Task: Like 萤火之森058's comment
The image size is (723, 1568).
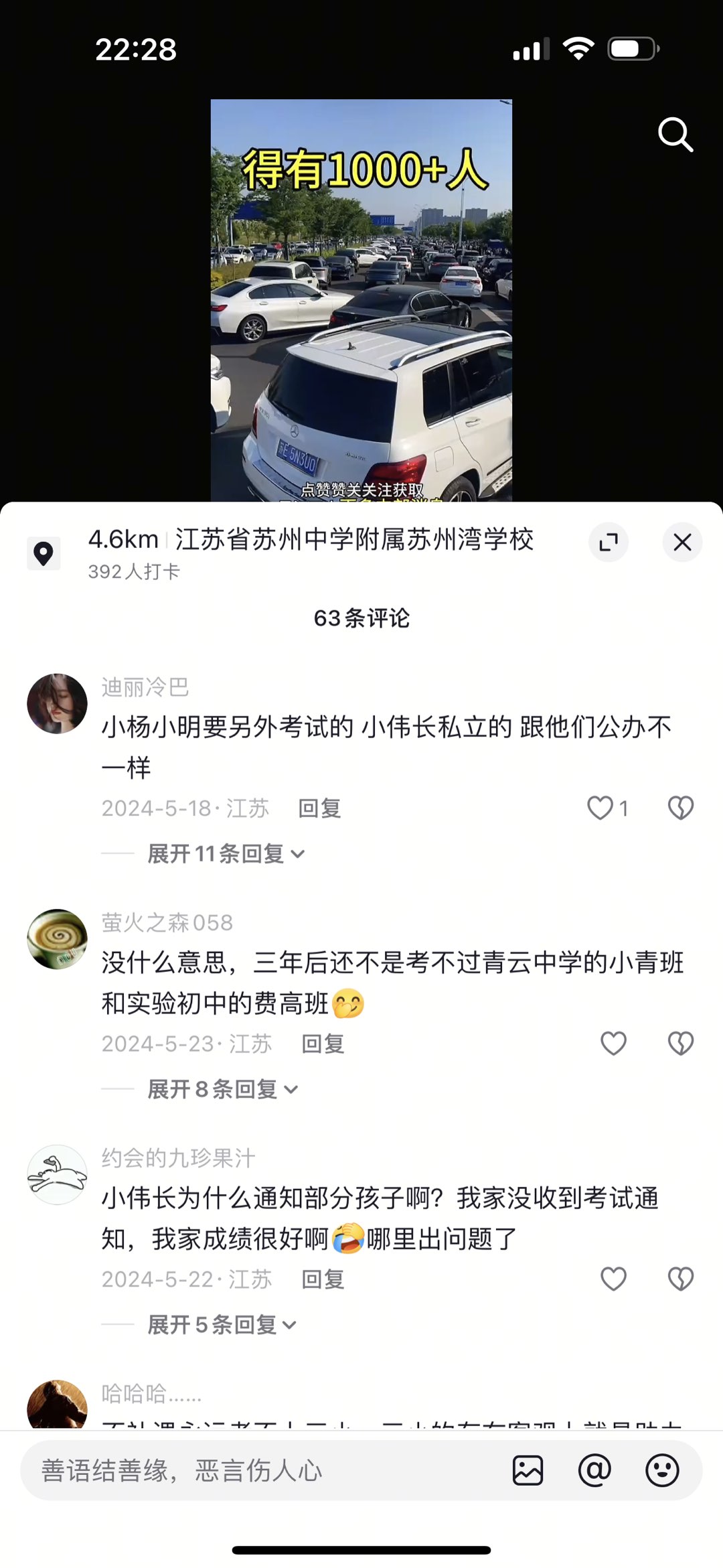Action: [x=613, y=1044]
